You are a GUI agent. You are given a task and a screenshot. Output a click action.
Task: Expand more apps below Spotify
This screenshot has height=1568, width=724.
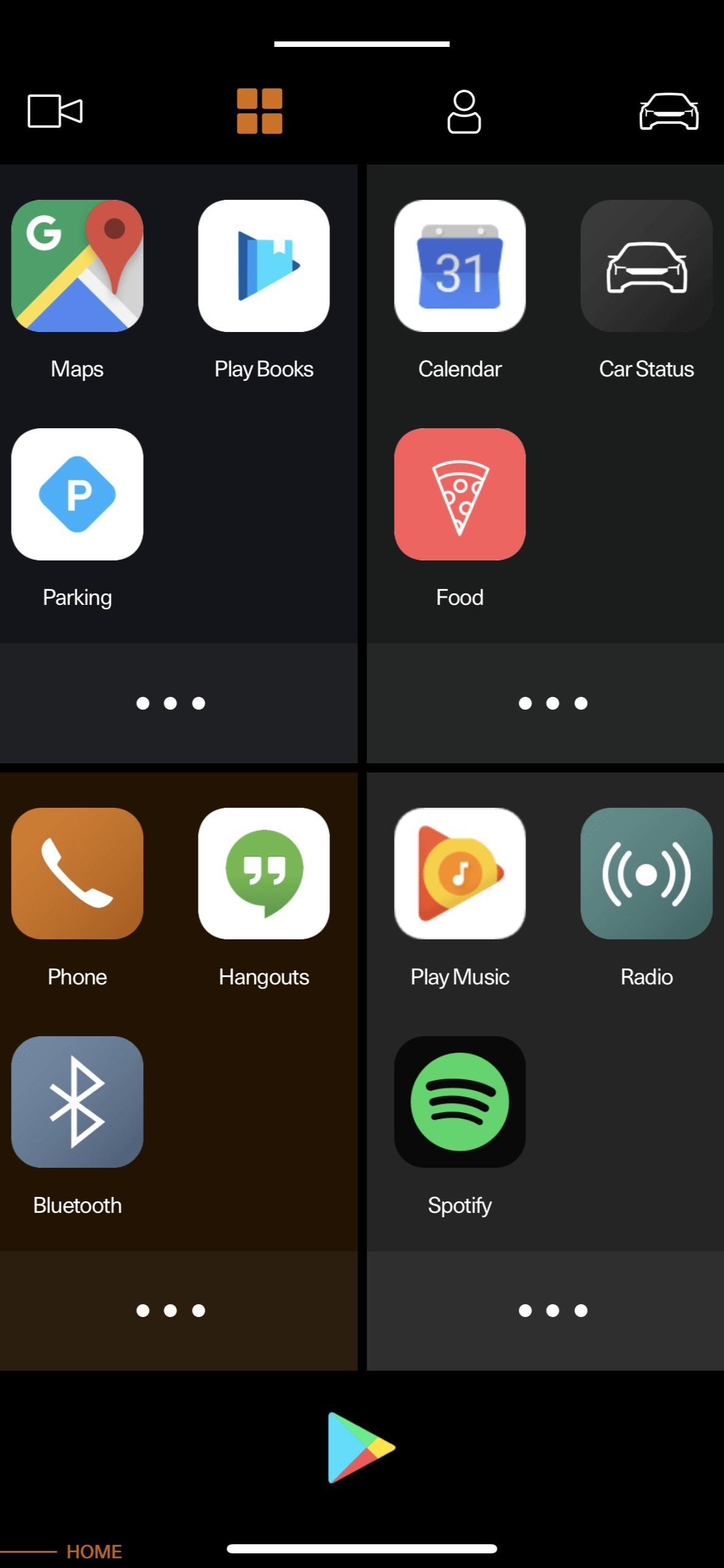pyautogui.click(x=553, y=1310)
